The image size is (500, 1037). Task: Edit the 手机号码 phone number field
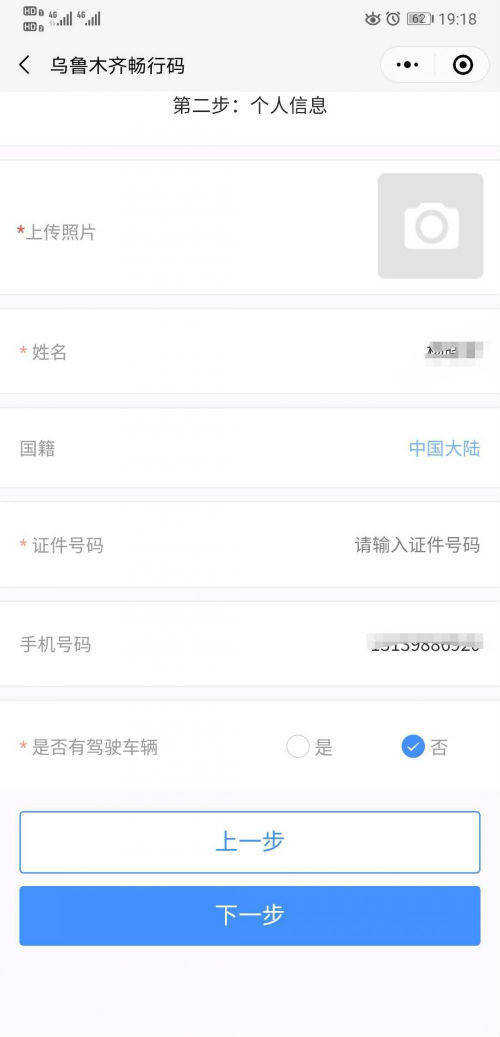point(250,644)
